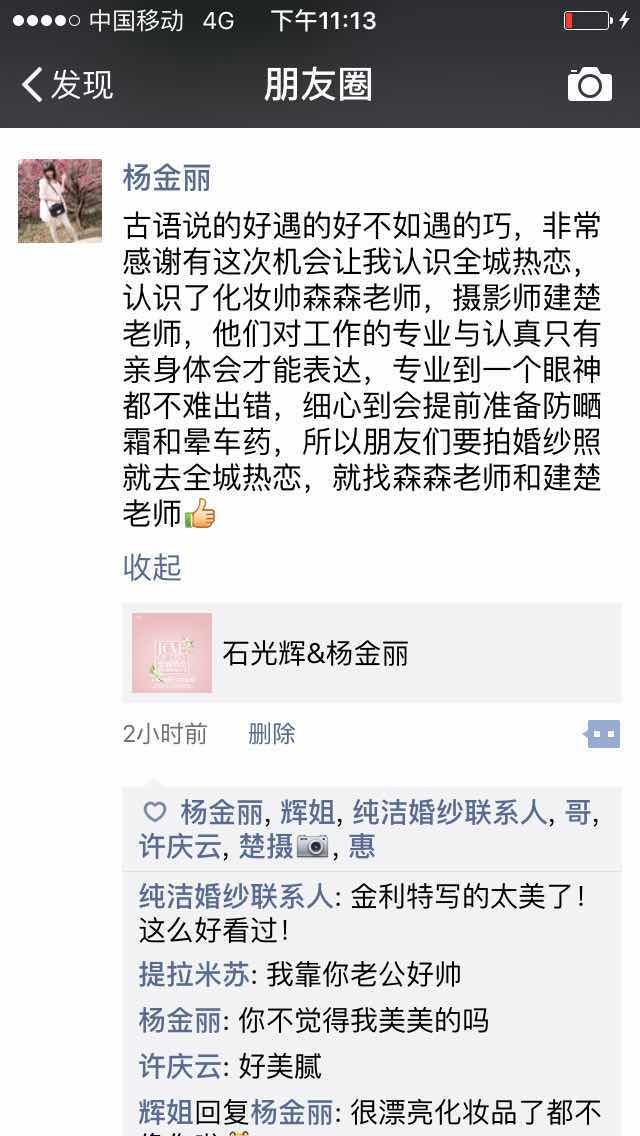Open 纯洁婚纱联系人 in the likes list

click(x=449, y=813)
